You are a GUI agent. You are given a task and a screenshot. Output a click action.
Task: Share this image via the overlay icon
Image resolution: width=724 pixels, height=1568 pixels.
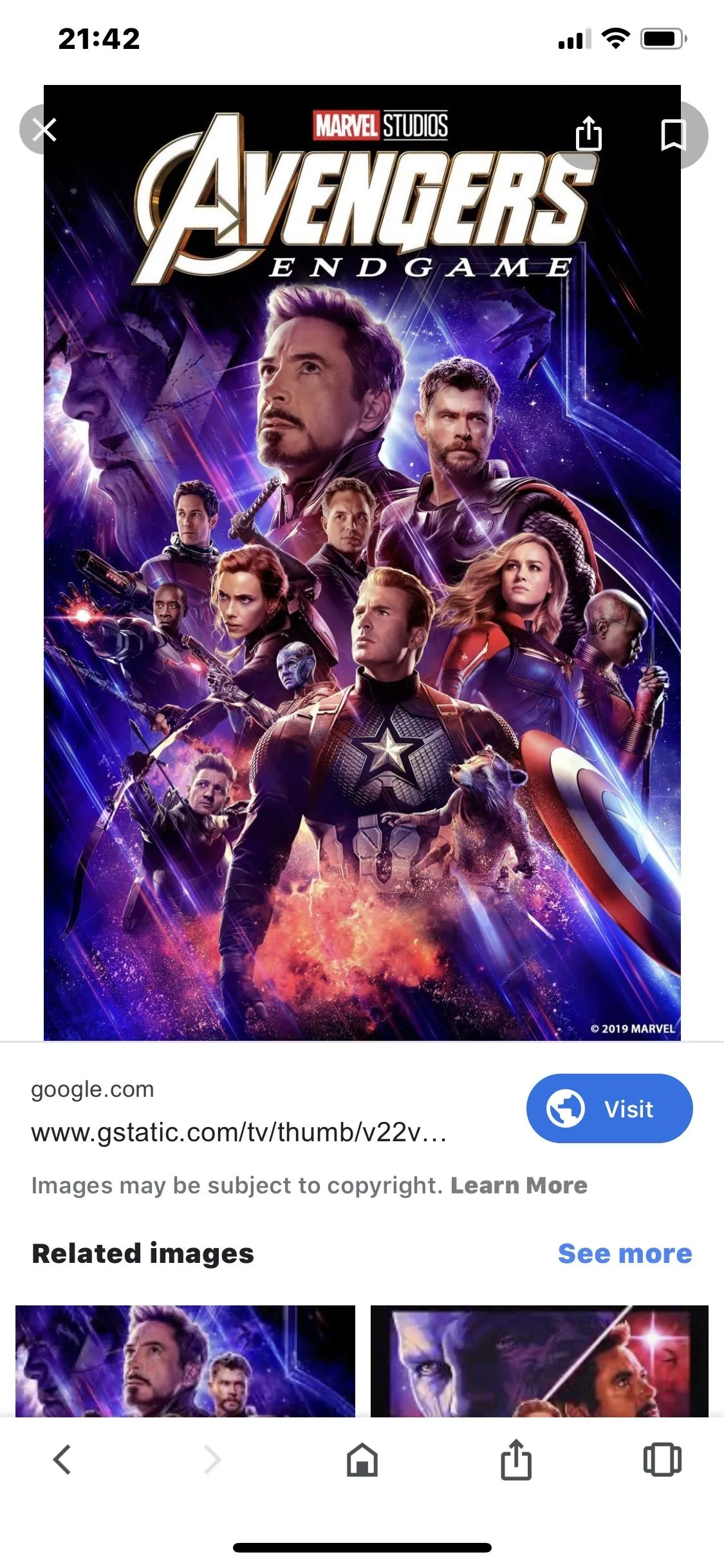588,135
